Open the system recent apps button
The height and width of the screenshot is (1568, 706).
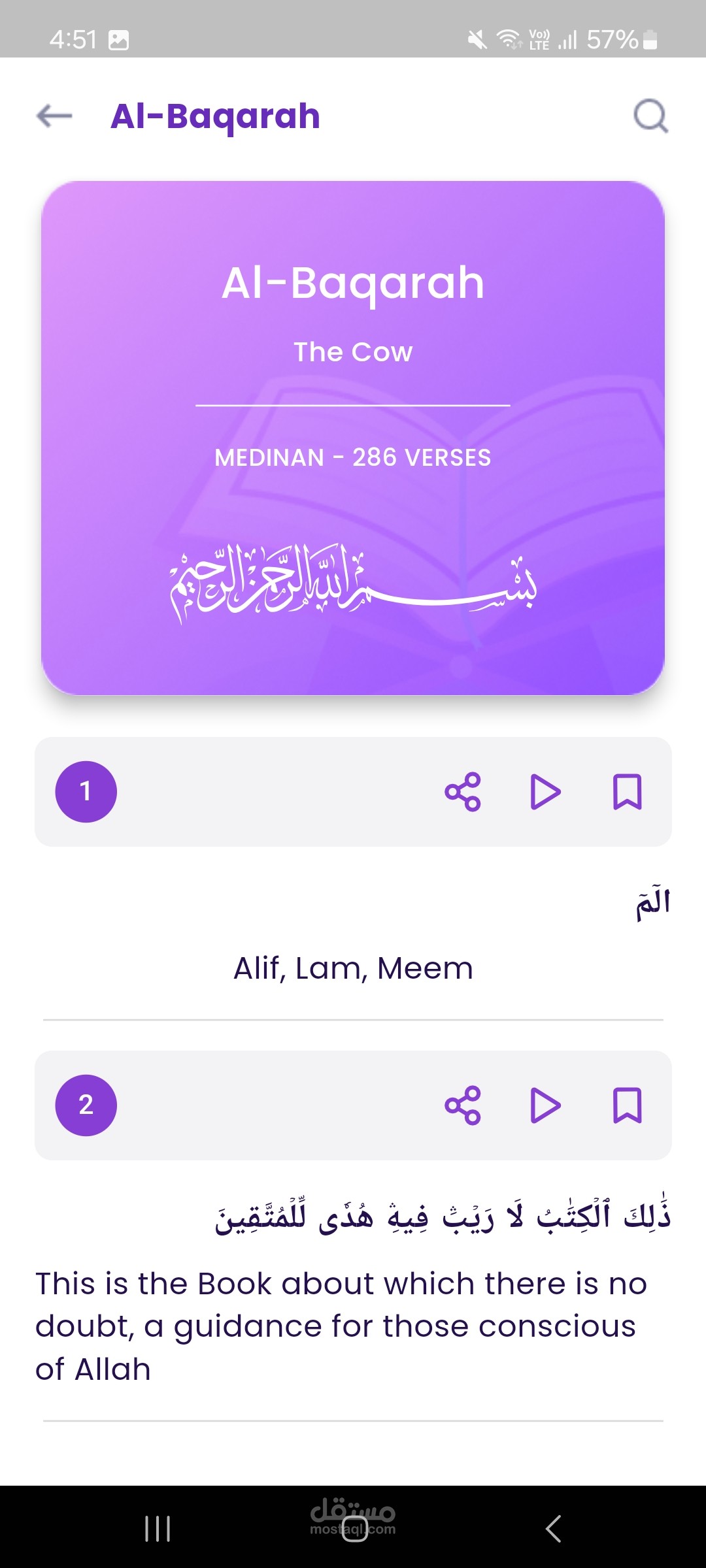click(x=158, y=1529)
